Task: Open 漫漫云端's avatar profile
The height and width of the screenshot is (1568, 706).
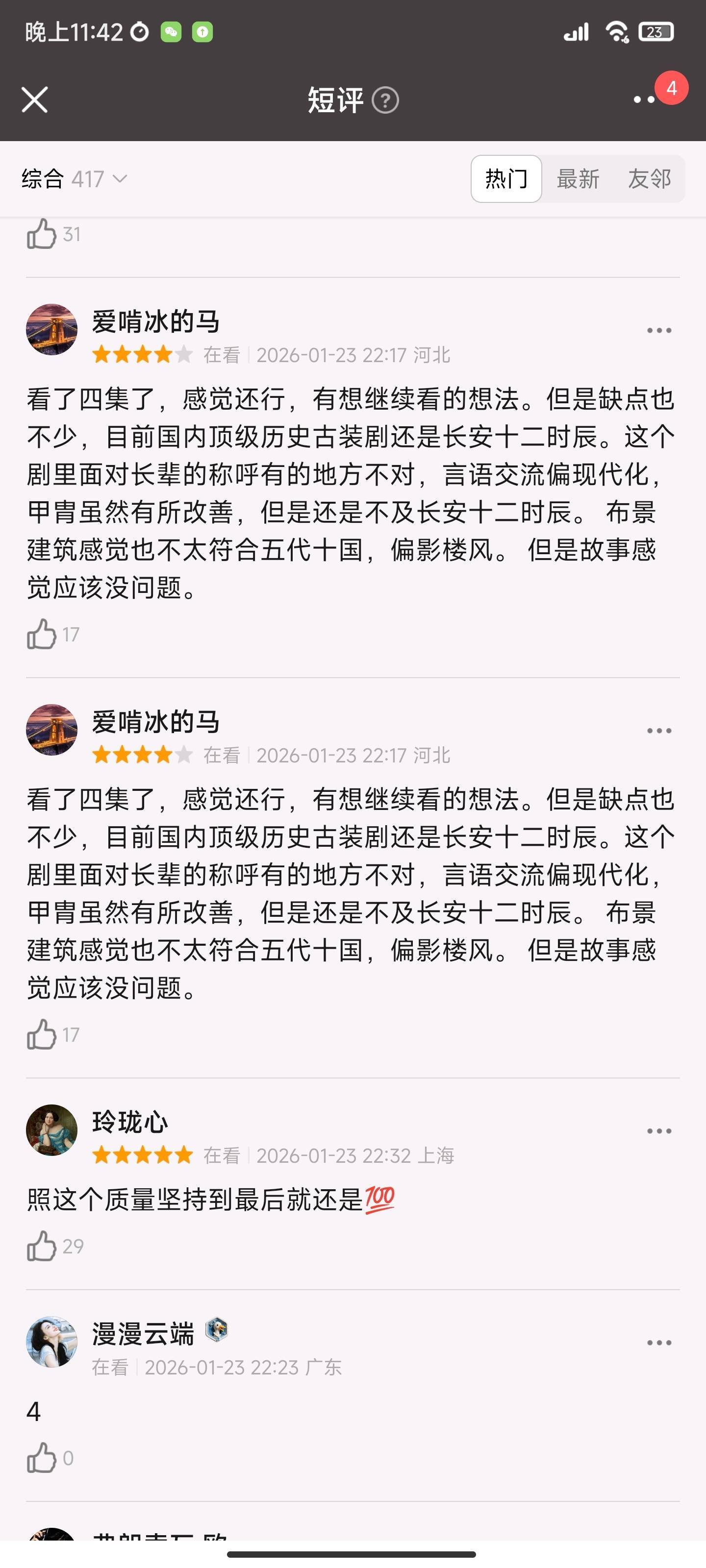Action: tap(52, 1342)
